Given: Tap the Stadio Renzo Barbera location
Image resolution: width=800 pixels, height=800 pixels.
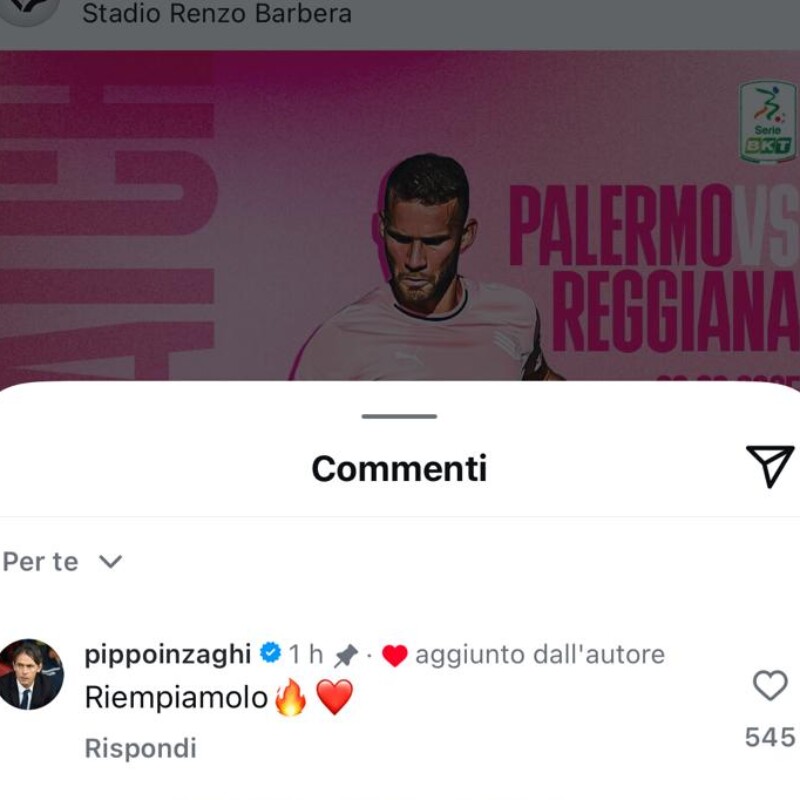Looking at the screenshot, I should 216,14.
